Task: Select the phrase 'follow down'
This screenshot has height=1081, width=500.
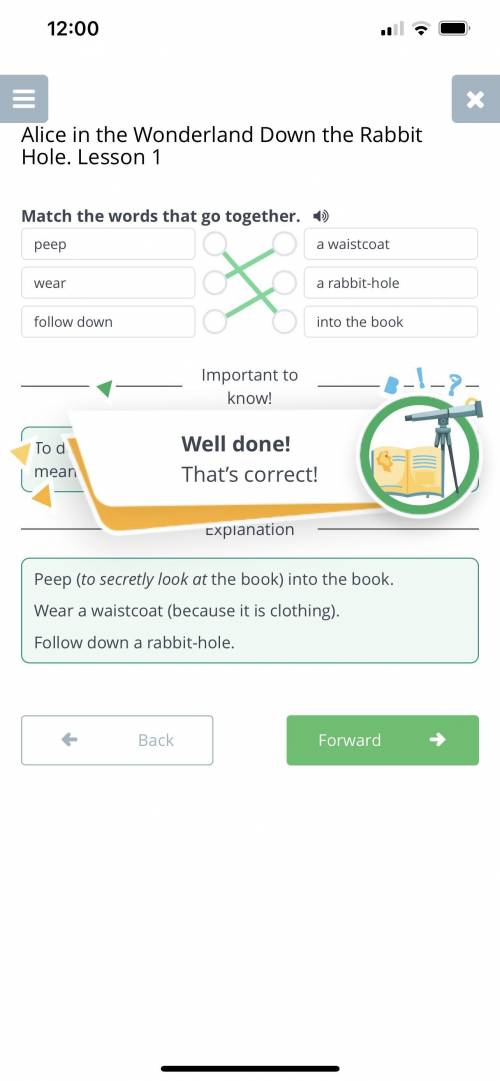Action: click(108, 321)
